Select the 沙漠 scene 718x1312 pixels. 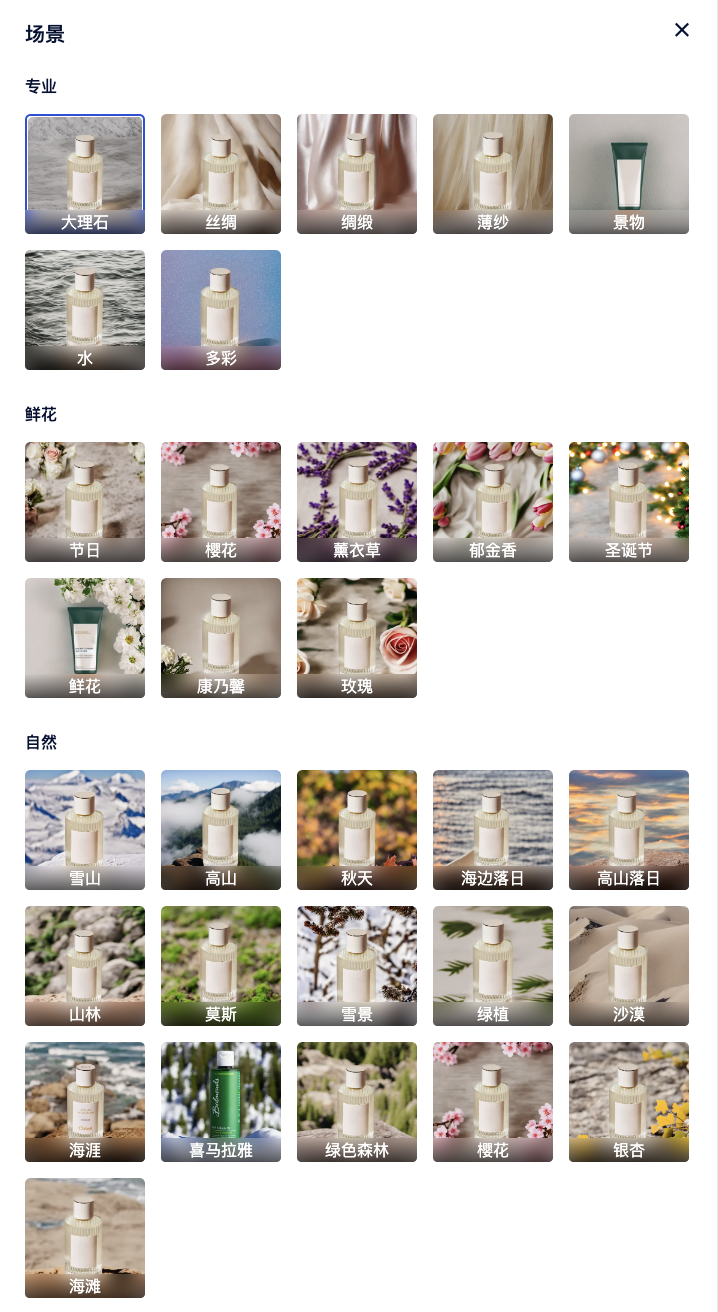click(629, 966)
